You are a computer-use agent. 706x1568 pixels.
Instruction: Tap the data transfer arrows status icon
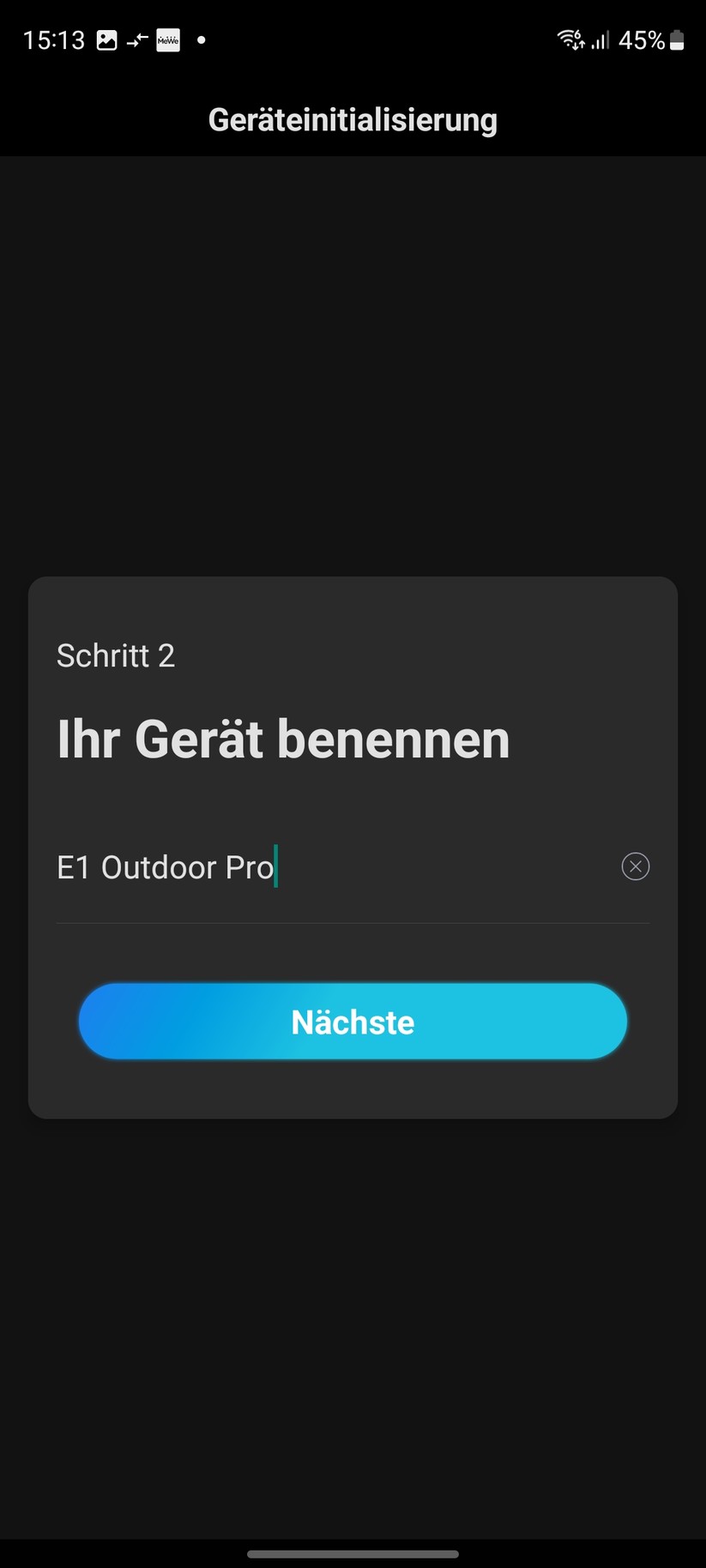(137, 39)
